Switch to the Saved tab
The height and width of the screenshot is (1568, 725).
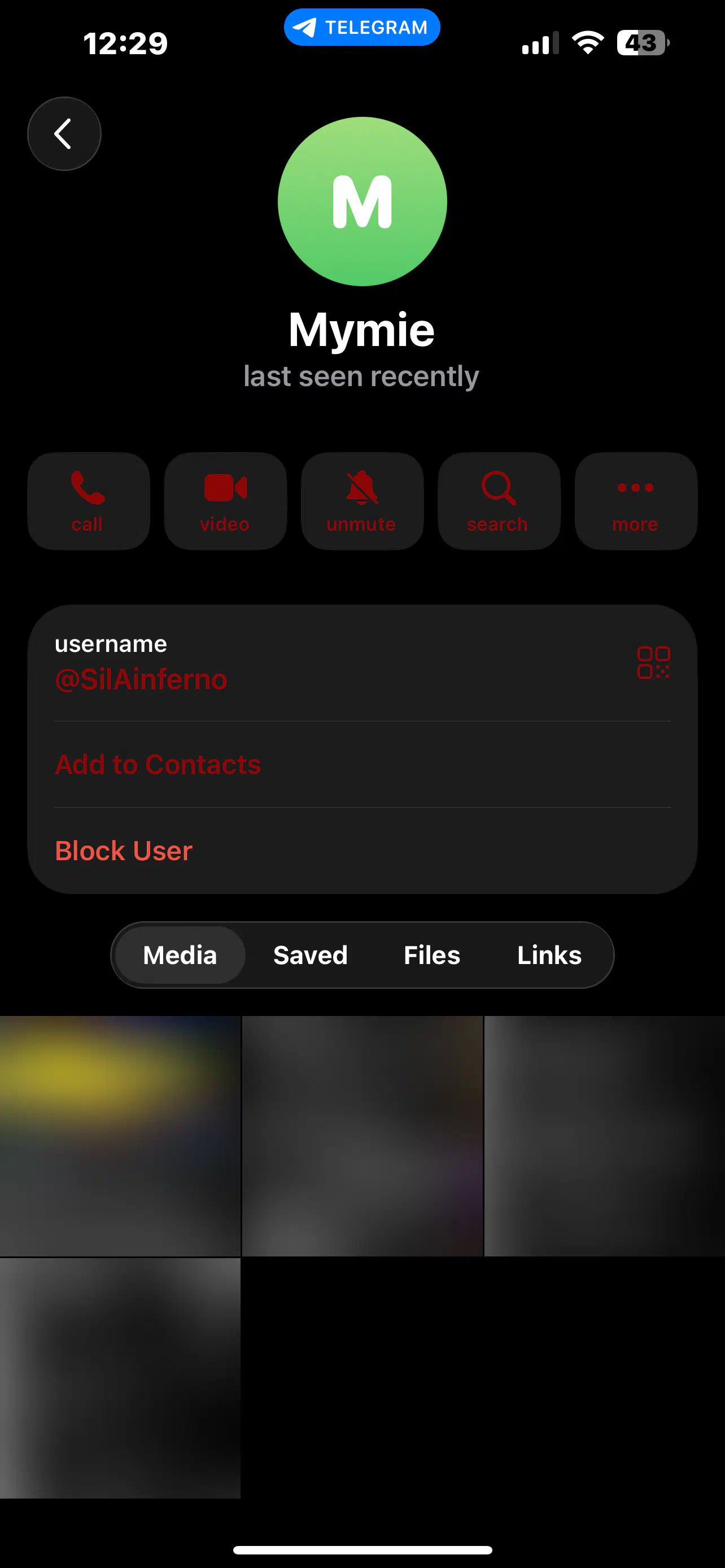click(x=311, y=955)
